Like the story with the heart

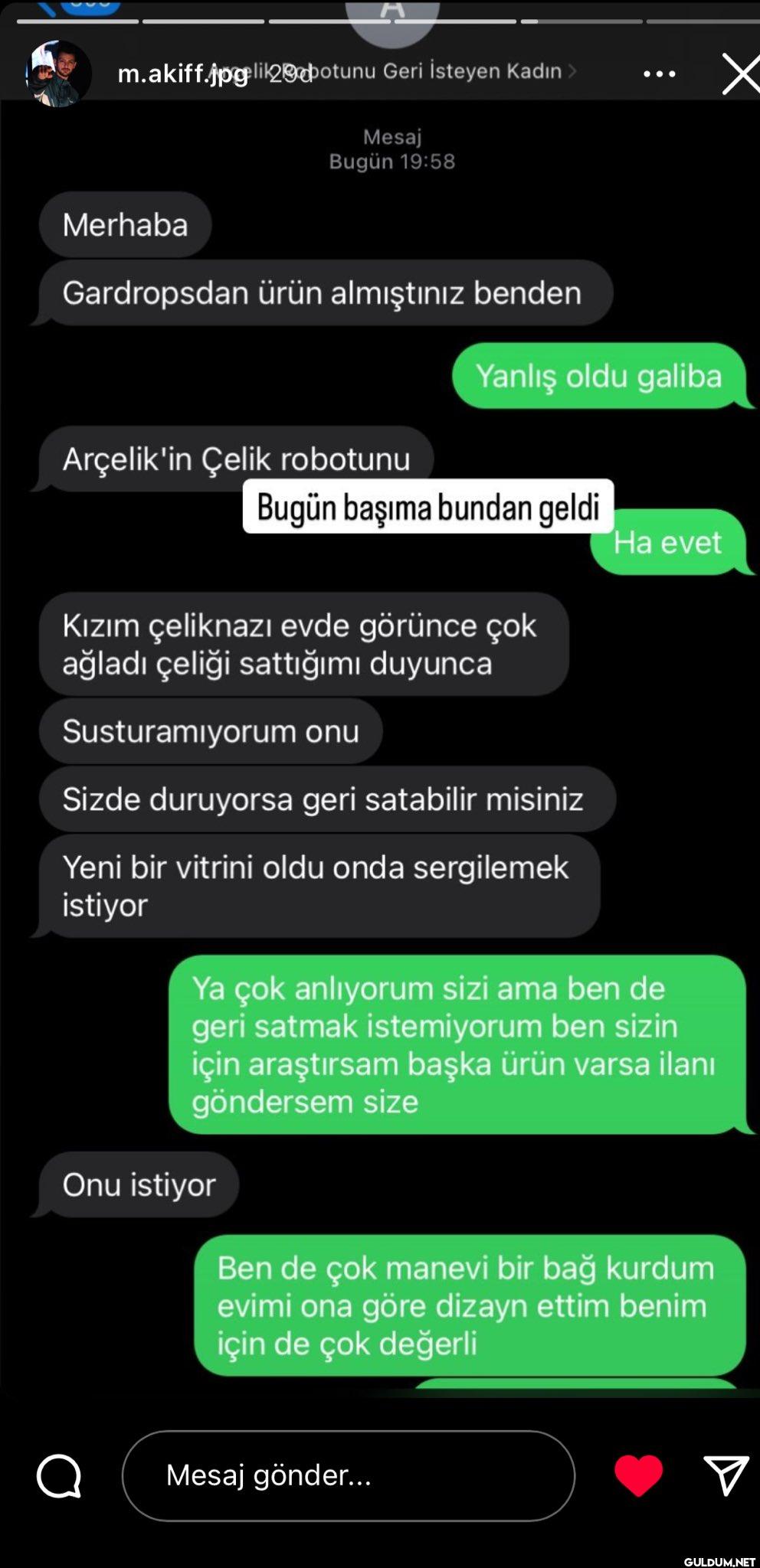click(x=638, y=1475)
